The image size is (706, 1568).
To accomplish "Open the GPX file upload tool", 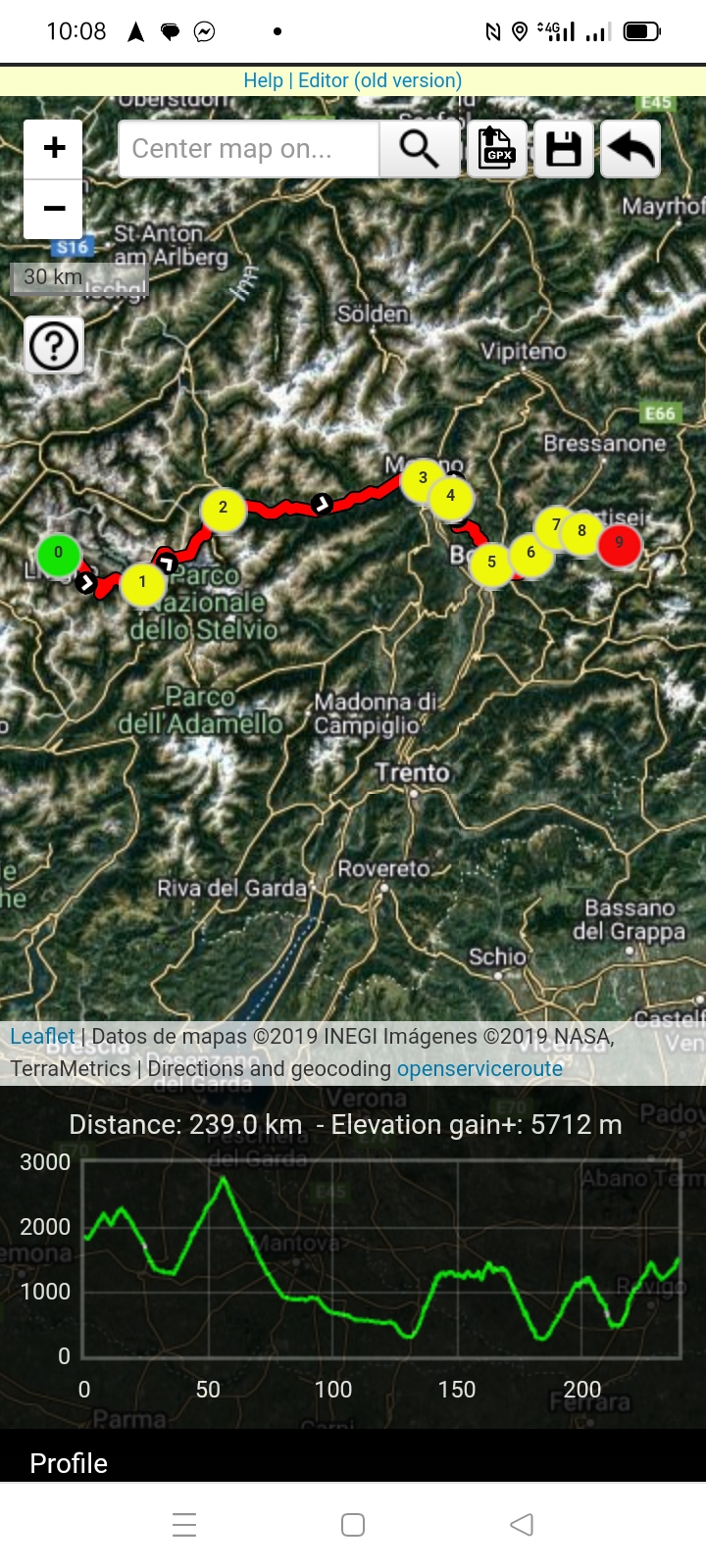I will pyautogui.click(x=498, y=148).
